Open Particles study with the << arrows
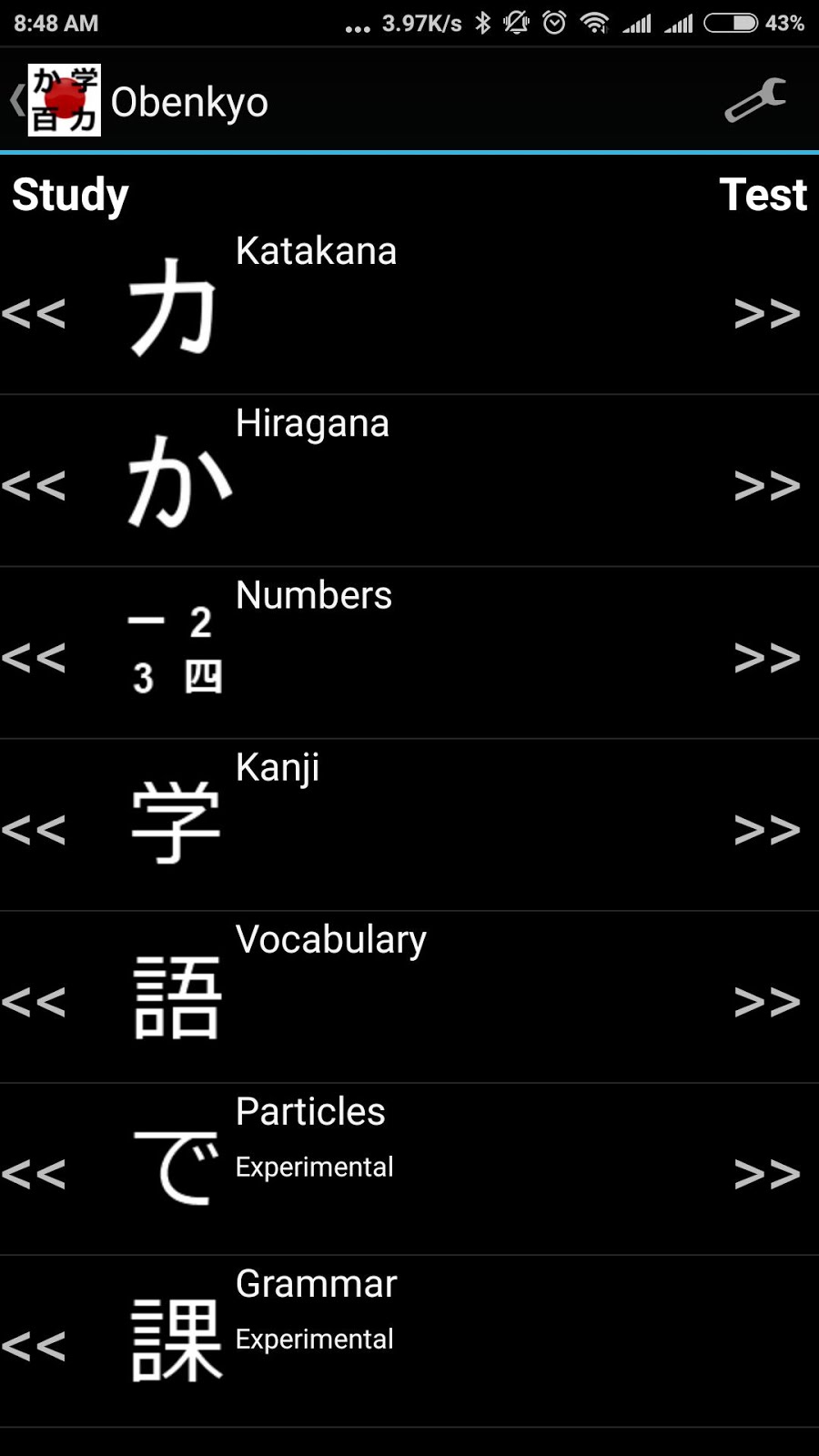Viewport: 819px width, 1456px height. click(x=34, y=1174)
